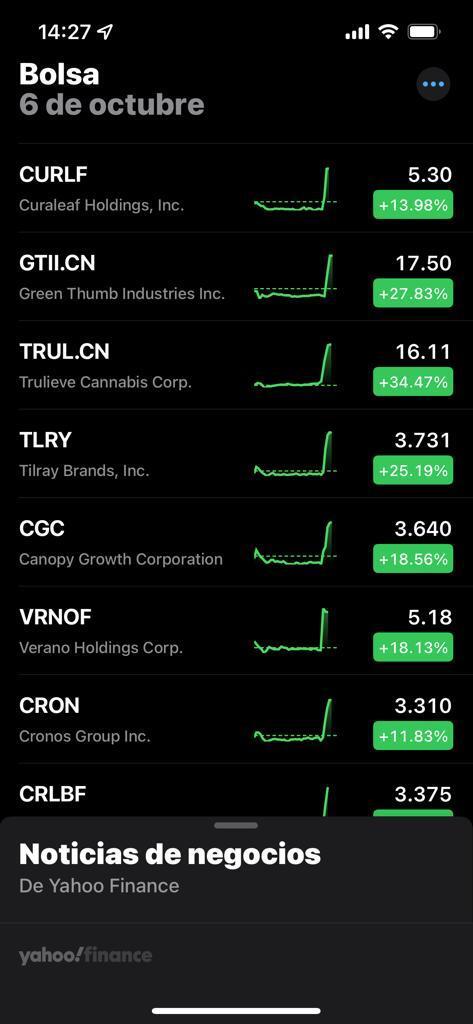473x1024 pixels.
Task: Open the TRUL.CN Trulieve Cannabis row
Action: pos(236,366)
